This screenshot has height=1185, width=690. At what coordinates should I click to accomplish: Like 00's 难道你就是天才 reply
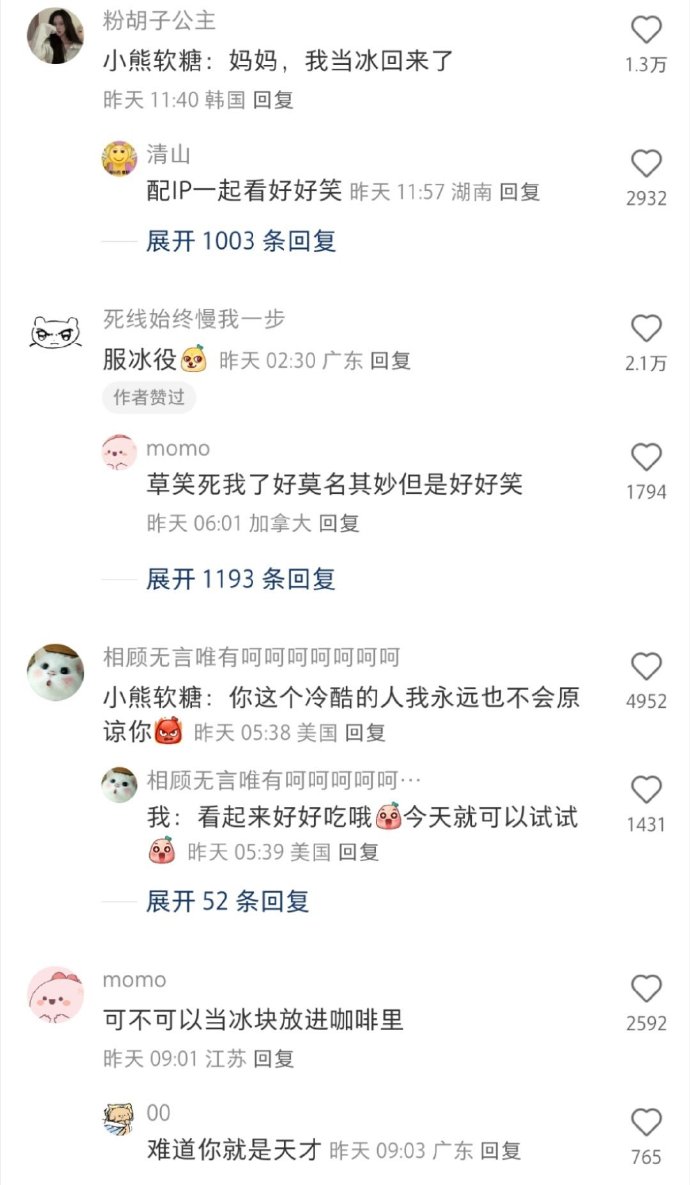[x=646, y=1122]
